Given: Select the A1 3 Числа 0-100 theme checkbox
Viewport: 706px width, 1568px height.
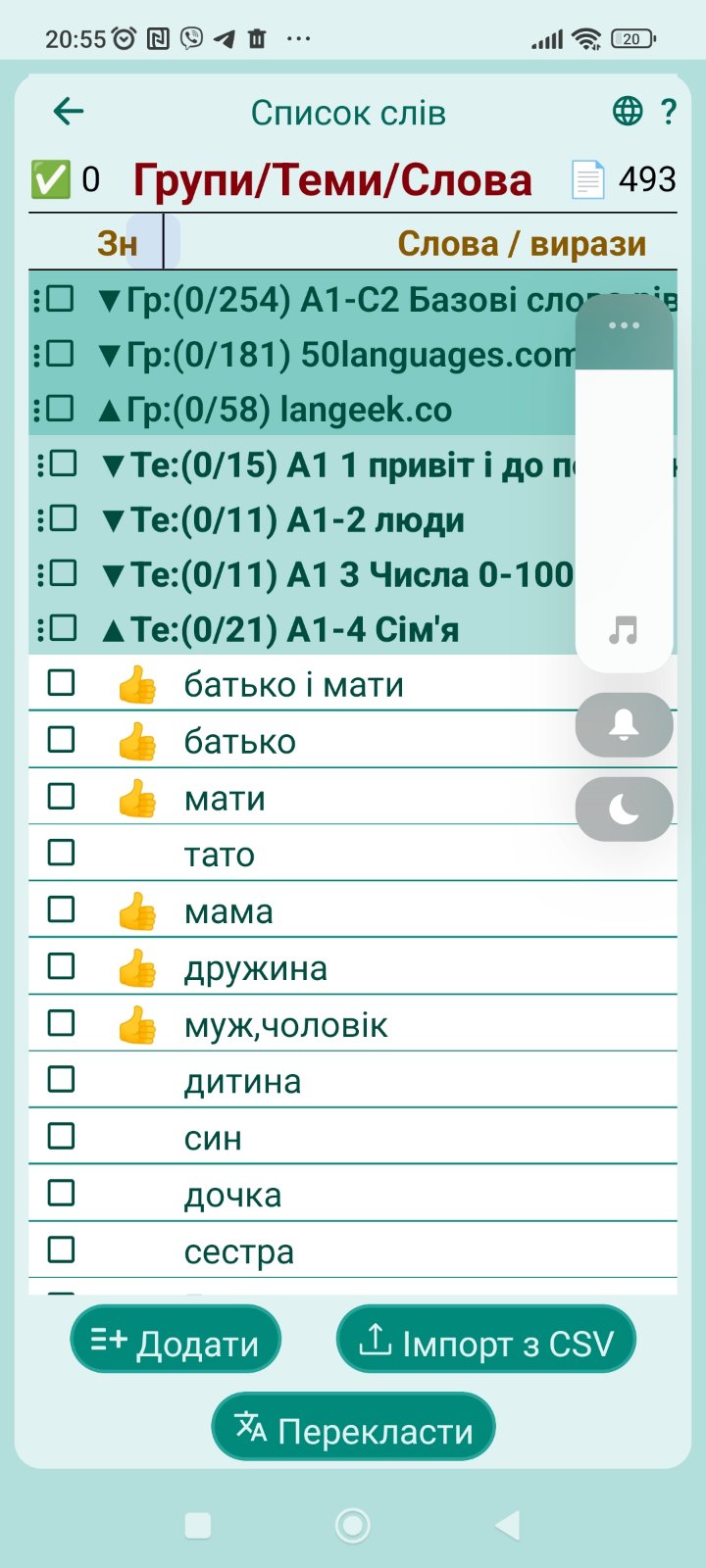Looking at the screenshot, I should 63,572.
